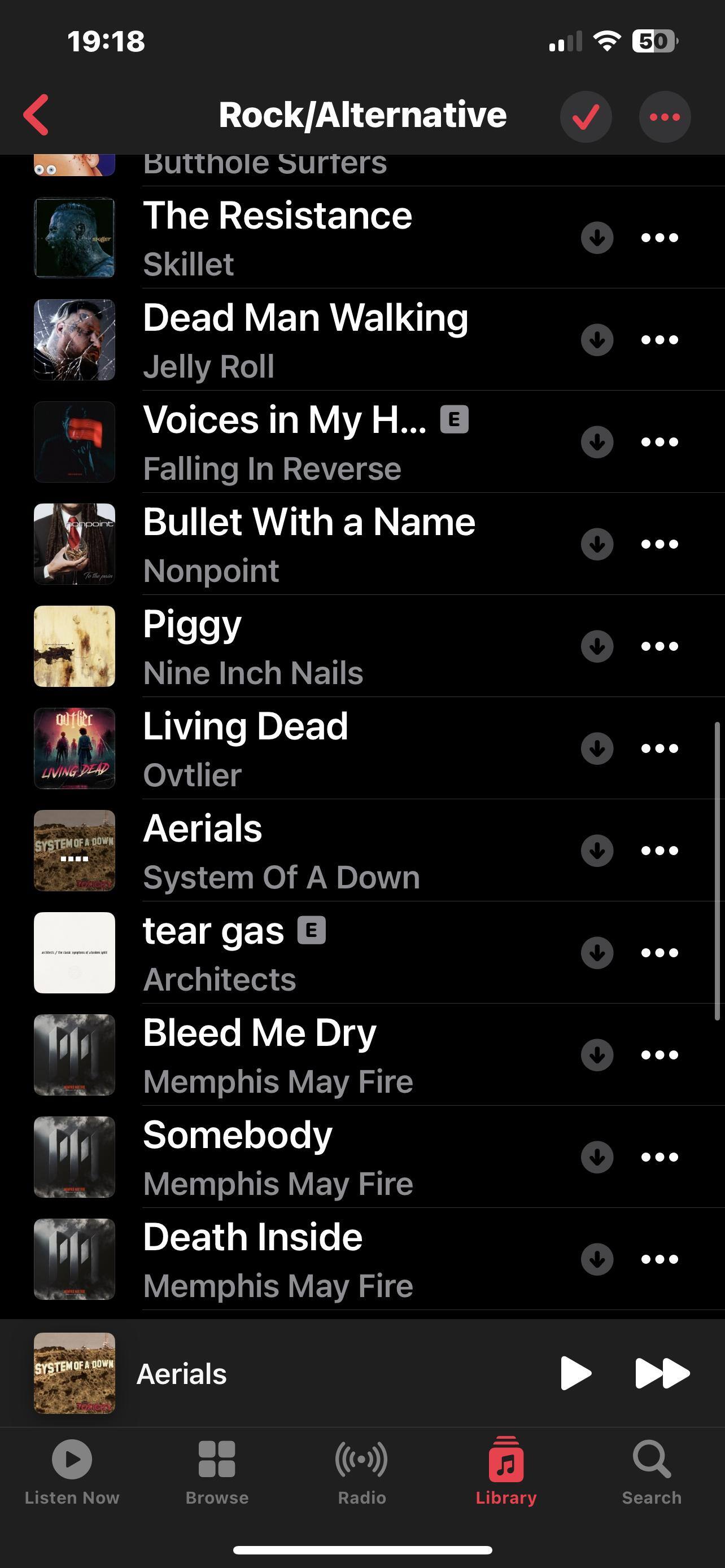Image resolution: width=725 pixels, height=1568 pixels.
Task: Open the playlist's more options menu
Action: point(664,117)
